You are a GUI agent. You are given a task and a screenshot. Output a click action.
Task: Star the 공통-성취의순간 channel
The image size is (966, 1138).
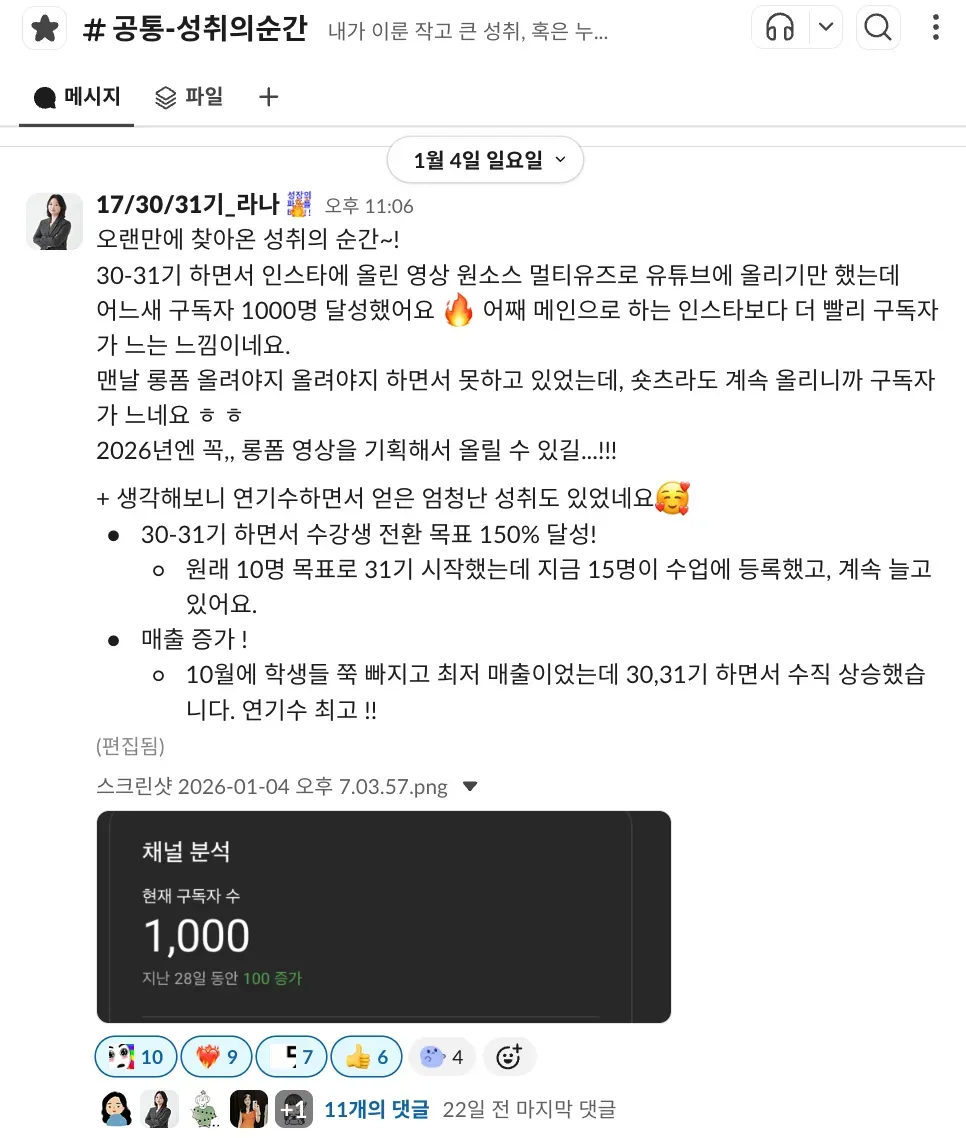point(43,28)
